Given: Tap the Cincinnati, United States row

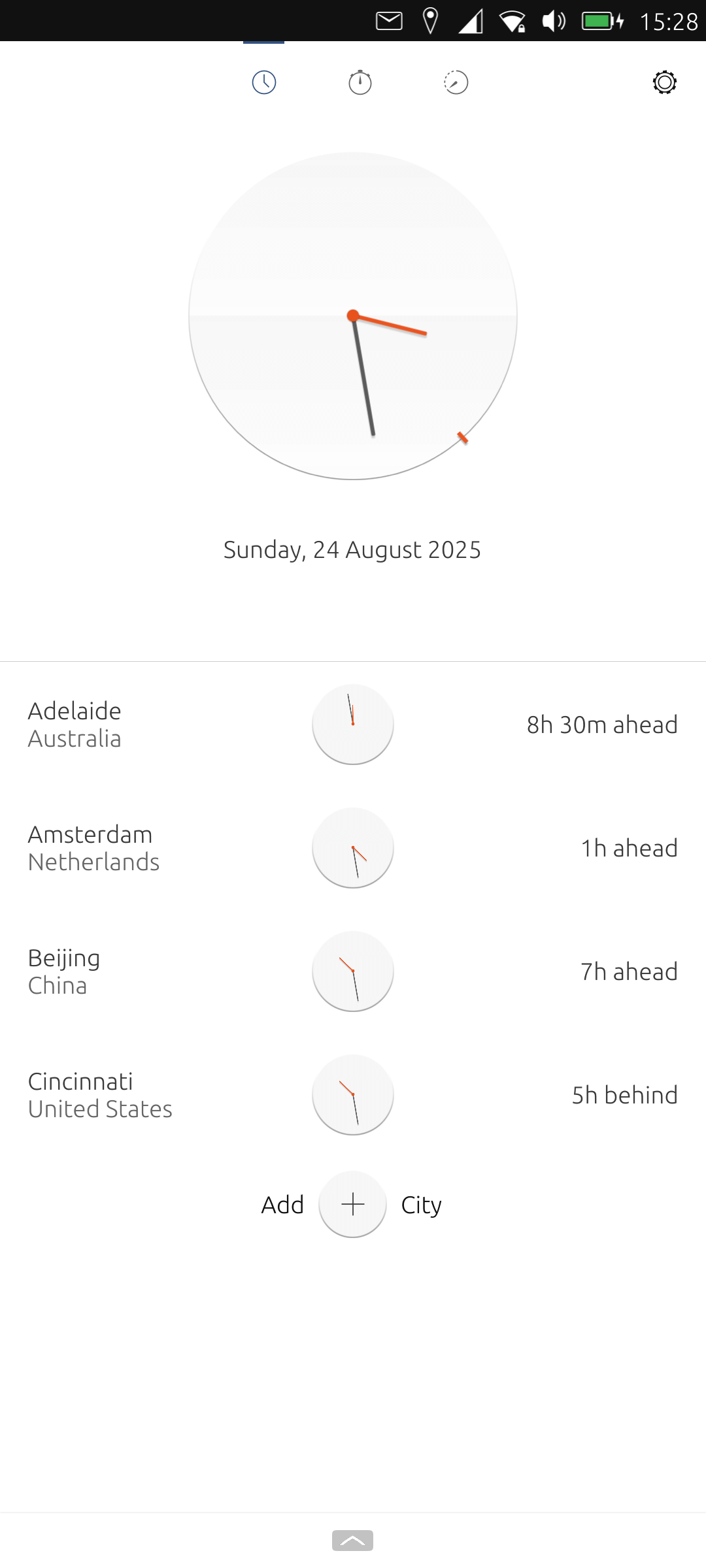Looking at the screenshot, I should 353,1095.
